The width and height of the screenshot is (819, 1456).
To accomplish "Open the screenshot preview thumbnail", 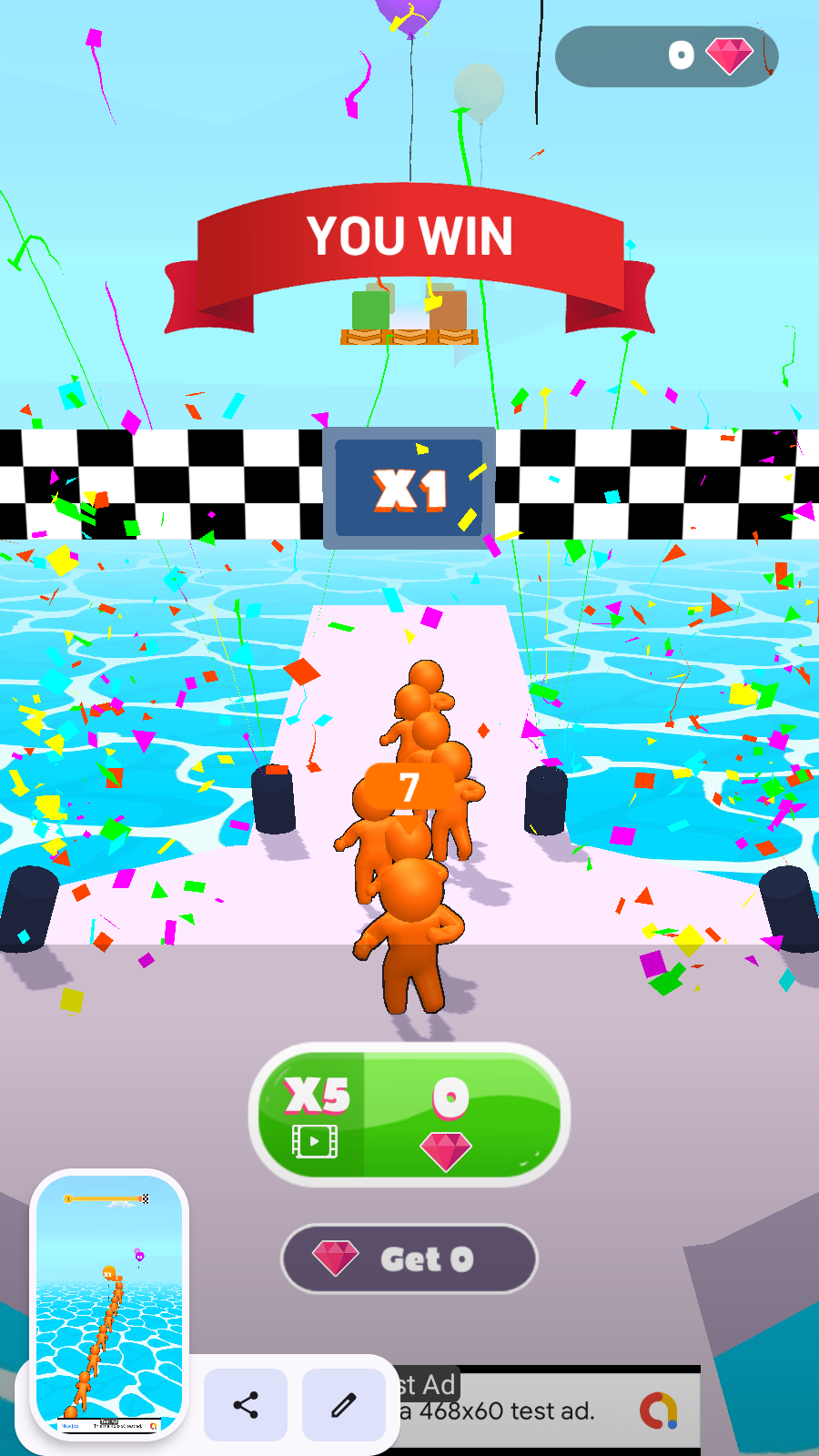I will click(x=109, y=1305).
